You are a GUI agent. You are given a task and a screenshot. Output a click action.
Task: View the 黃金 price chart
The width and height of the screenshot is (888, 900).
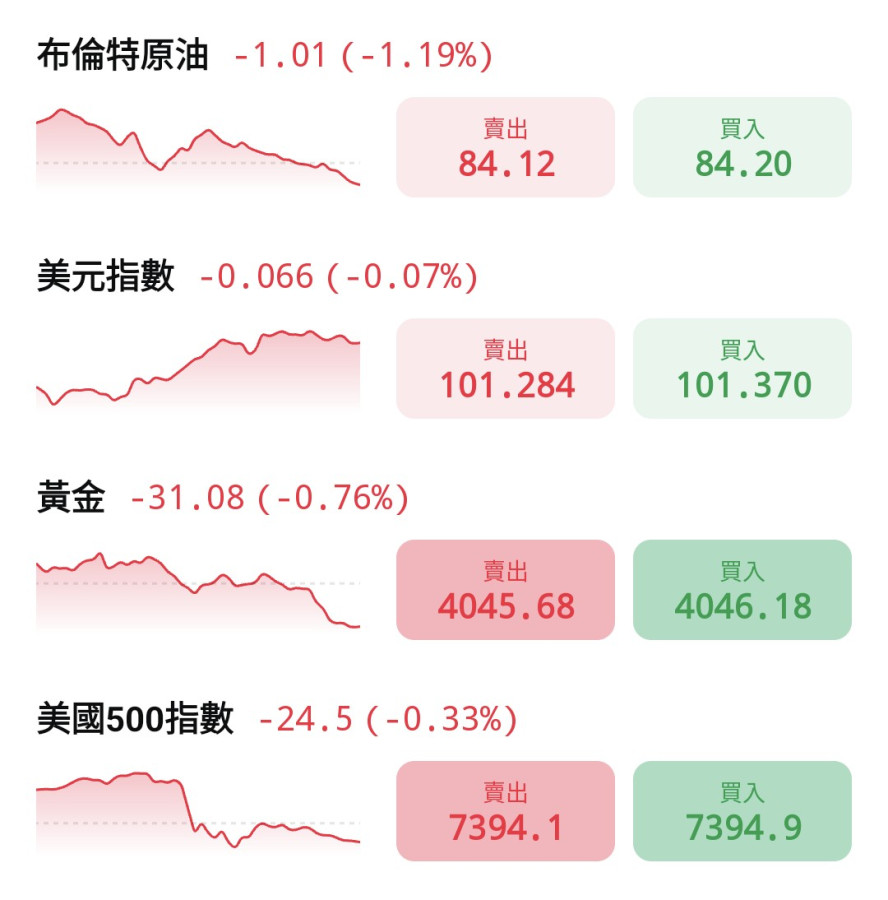click(198, 591)
